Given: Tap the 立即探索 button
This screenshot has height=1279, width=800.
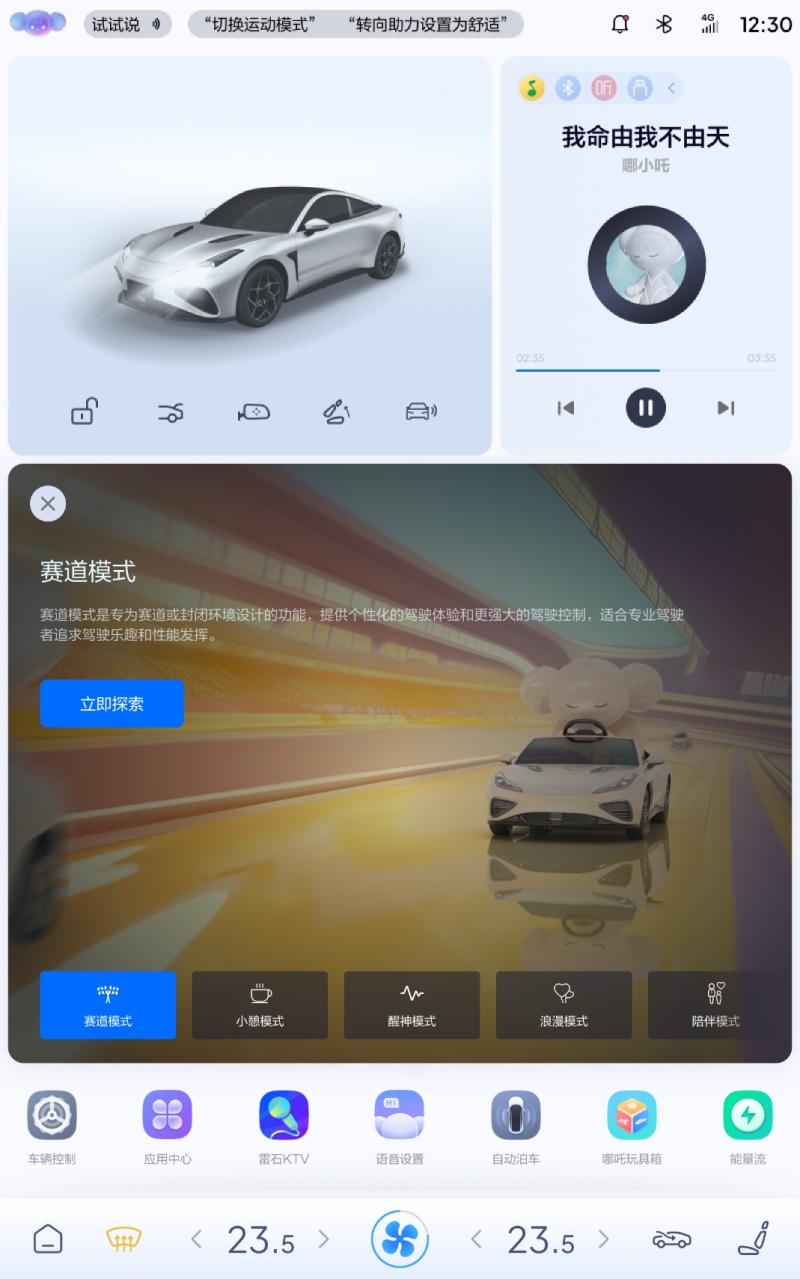Looking at the screenshot, I should (112, 704).
